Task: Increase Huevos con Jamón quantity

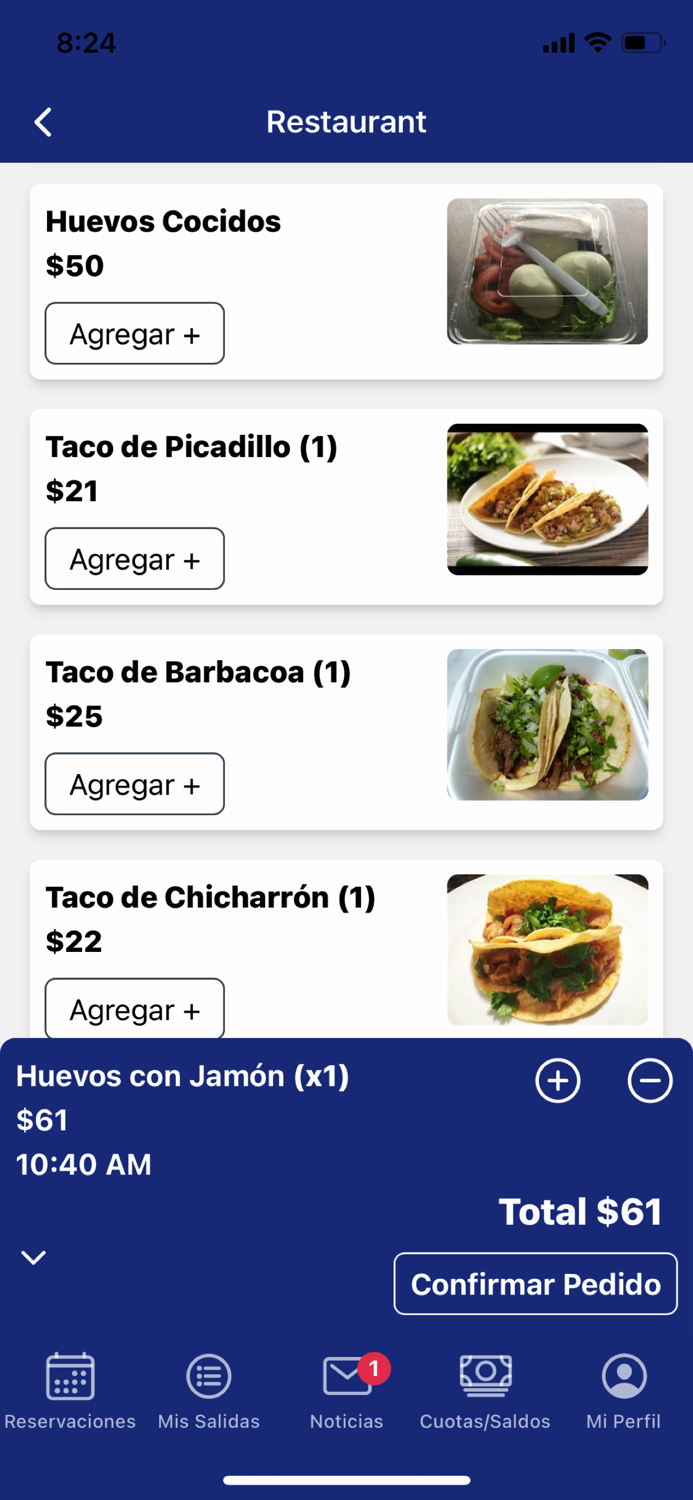Action: pyautogui.click(x=558, y=1080)
